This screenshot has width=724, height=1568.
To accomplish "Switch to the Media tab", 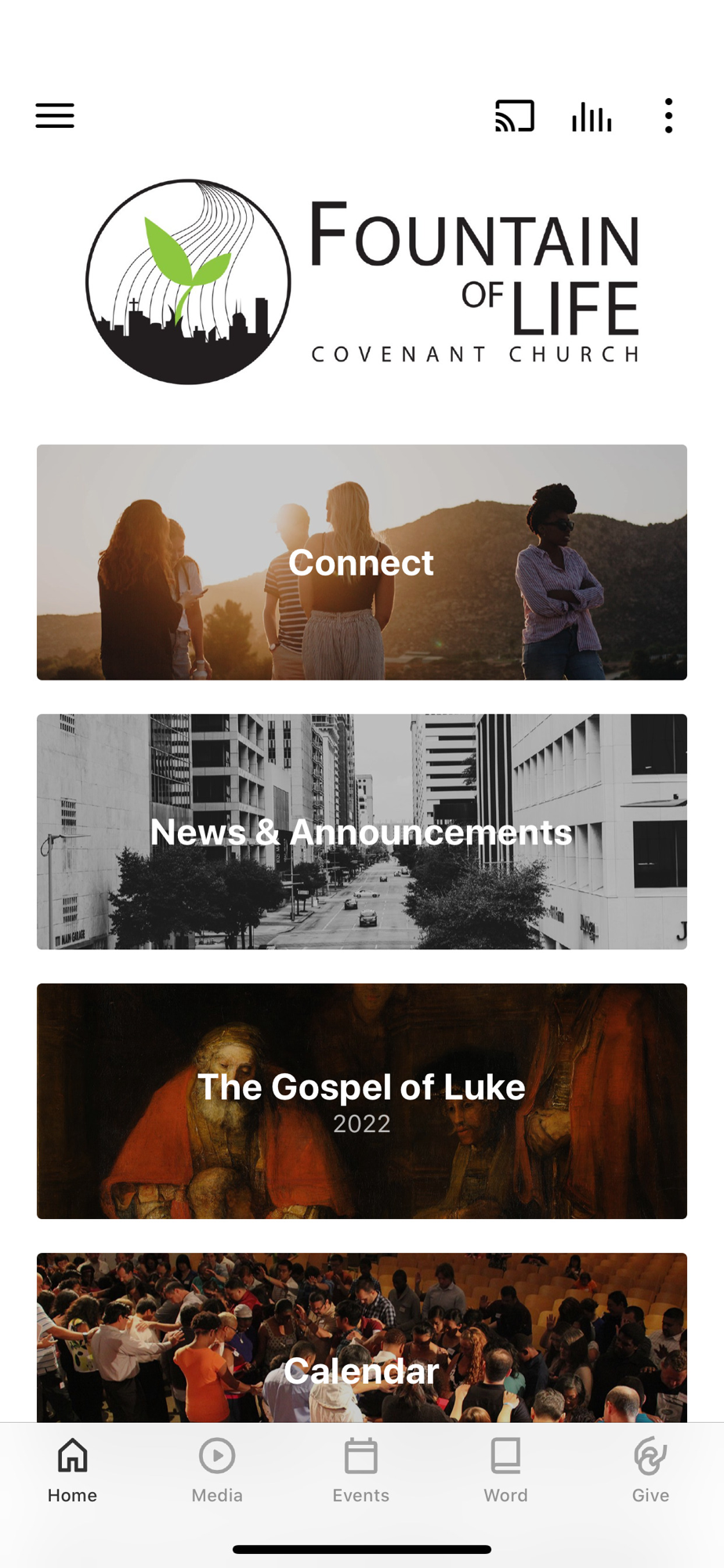I will tap(217, 1471).
